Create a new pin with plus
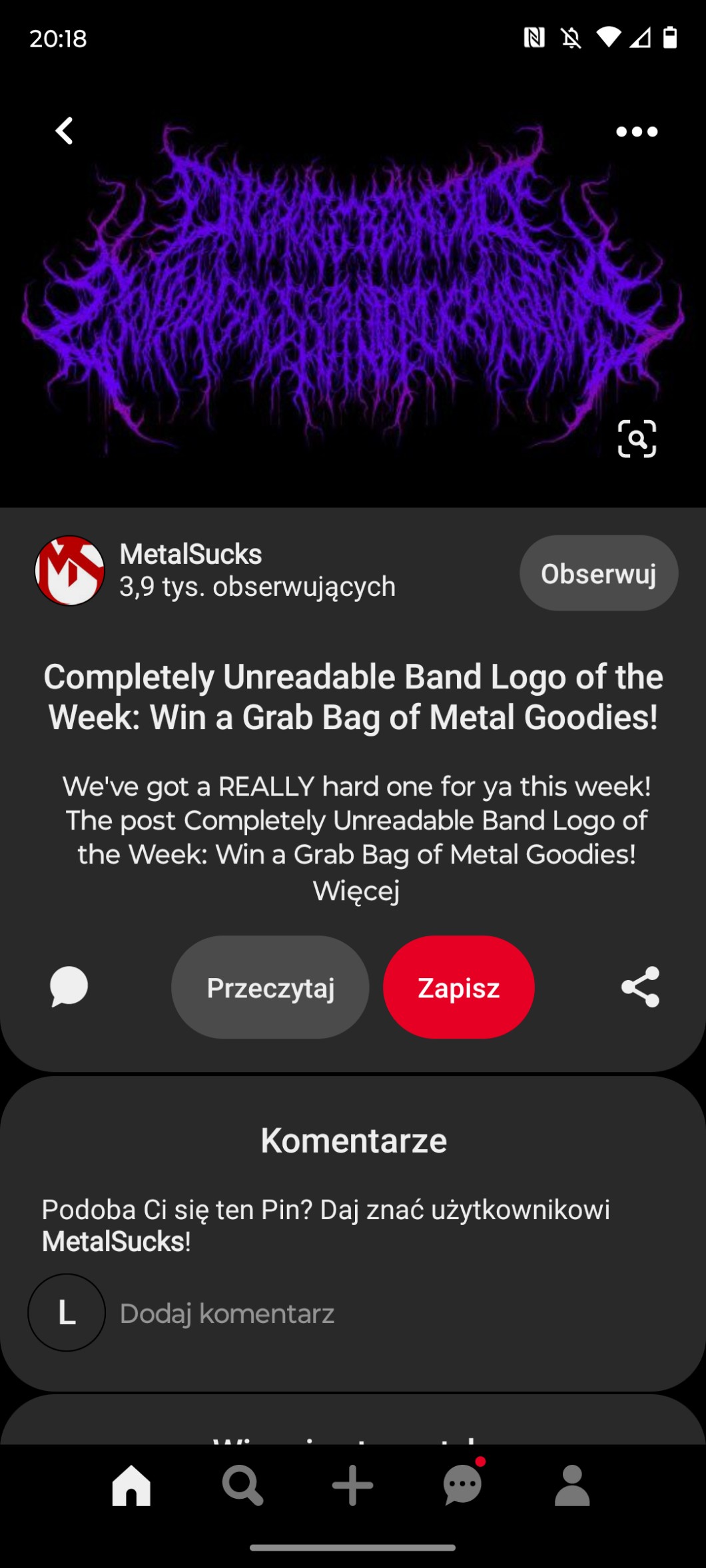 (x=352, y=1485)
